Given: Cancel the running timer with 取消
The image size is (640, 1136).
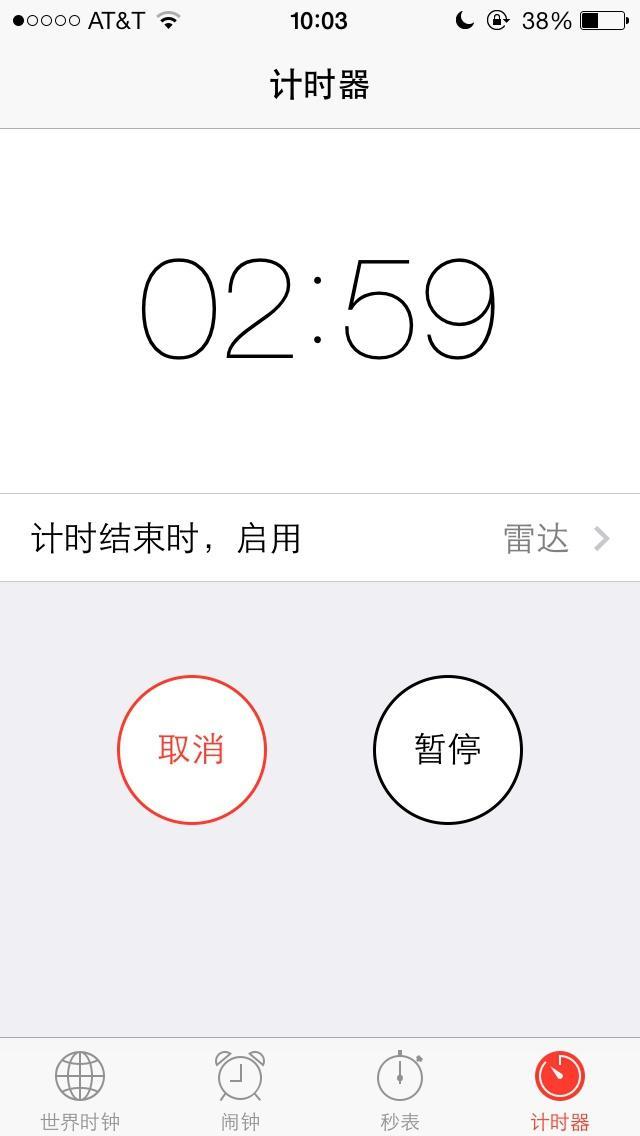Looking at the screenshot, I should click(x=192, y=749).
